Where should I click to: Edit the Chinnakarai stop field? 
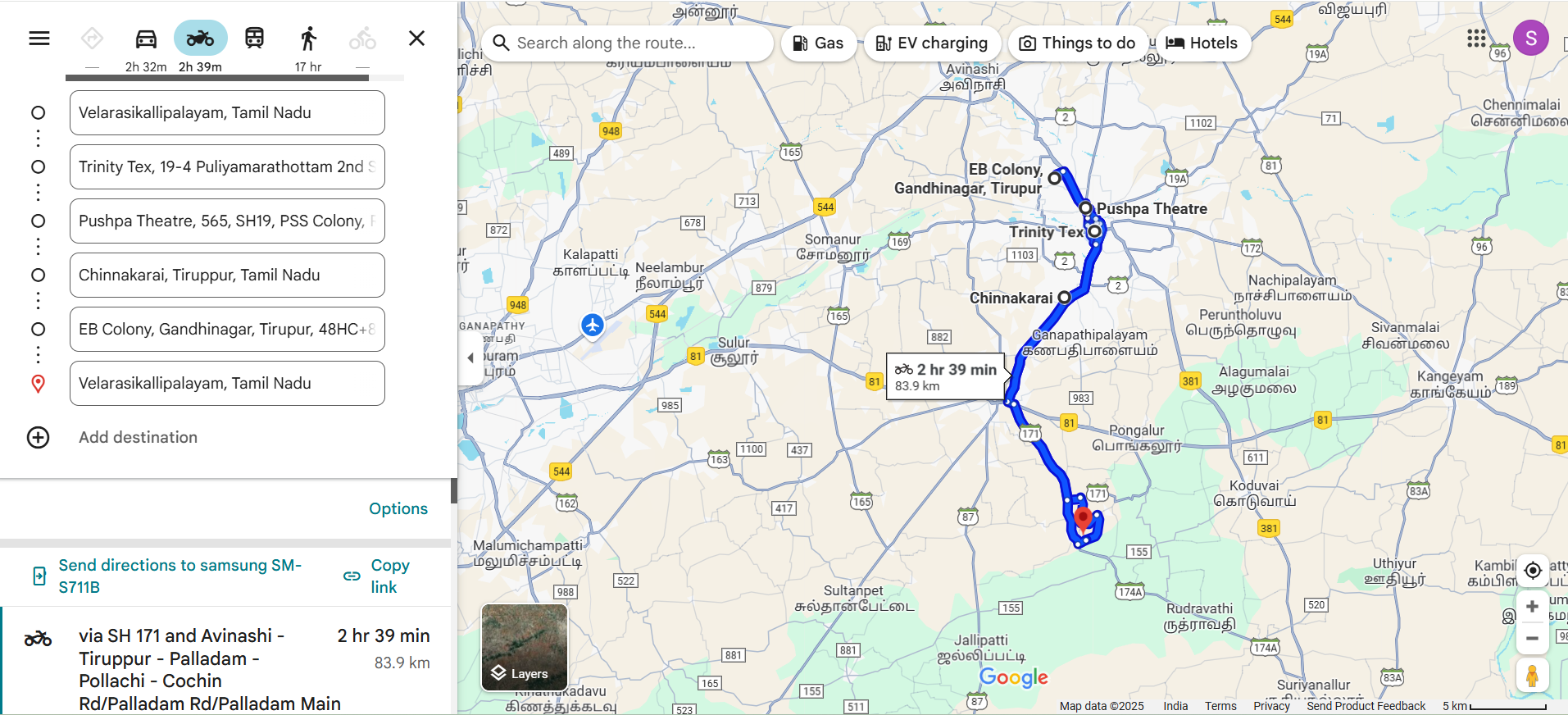(227, 276)
